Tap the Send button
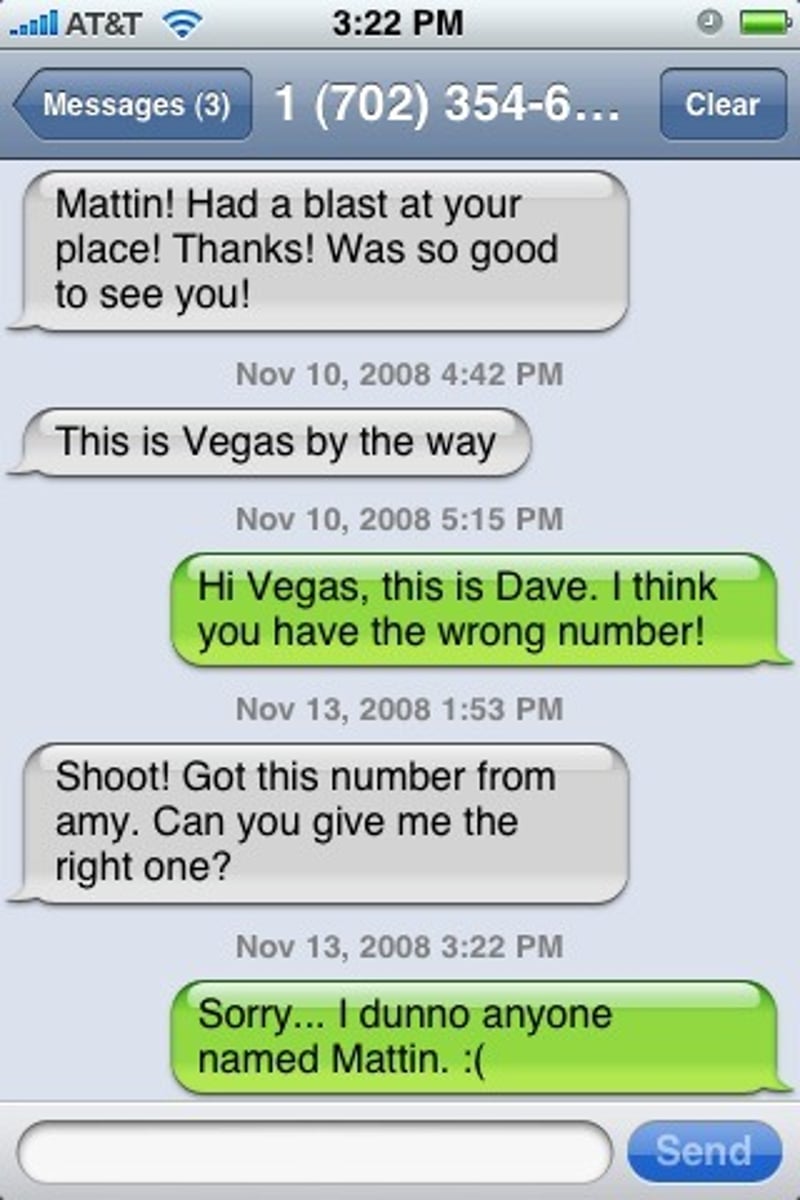 pos(704,1151)
